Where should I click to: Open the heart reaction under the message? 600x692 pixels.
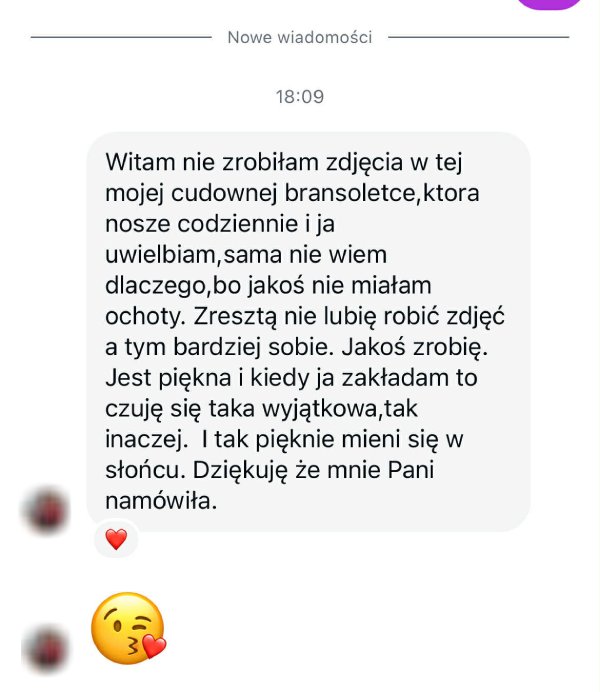point(116,540)
